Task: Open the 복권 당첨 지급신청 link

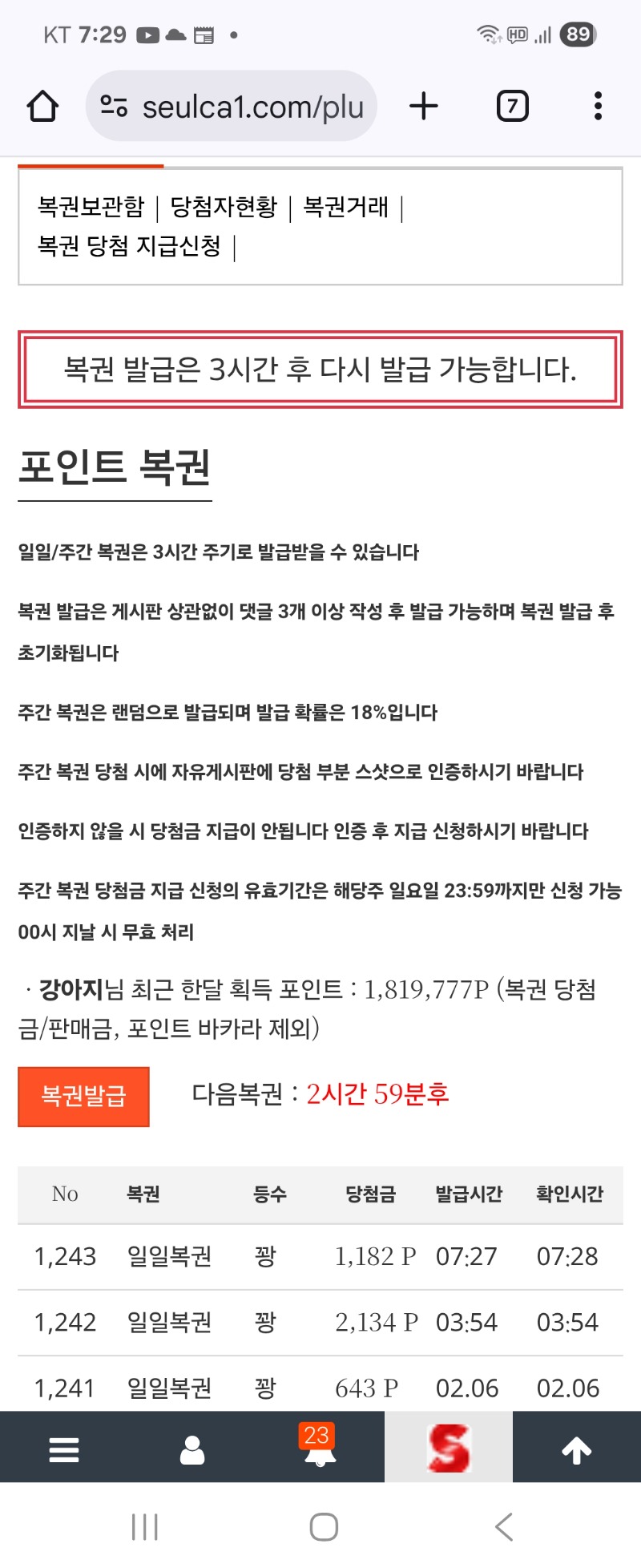Action: (129, 245)
